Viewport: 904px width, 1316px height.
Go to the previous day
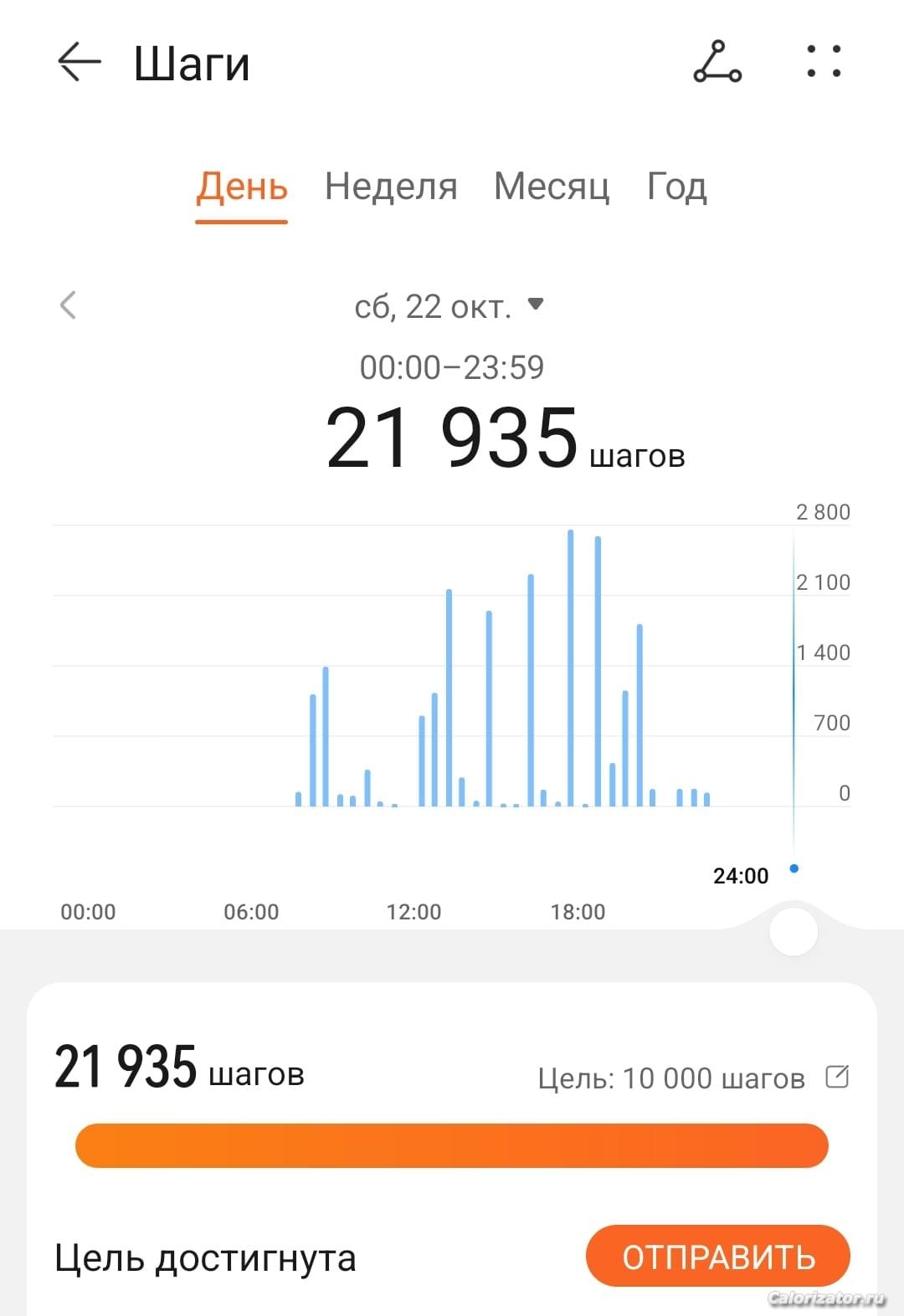[69, 305]
